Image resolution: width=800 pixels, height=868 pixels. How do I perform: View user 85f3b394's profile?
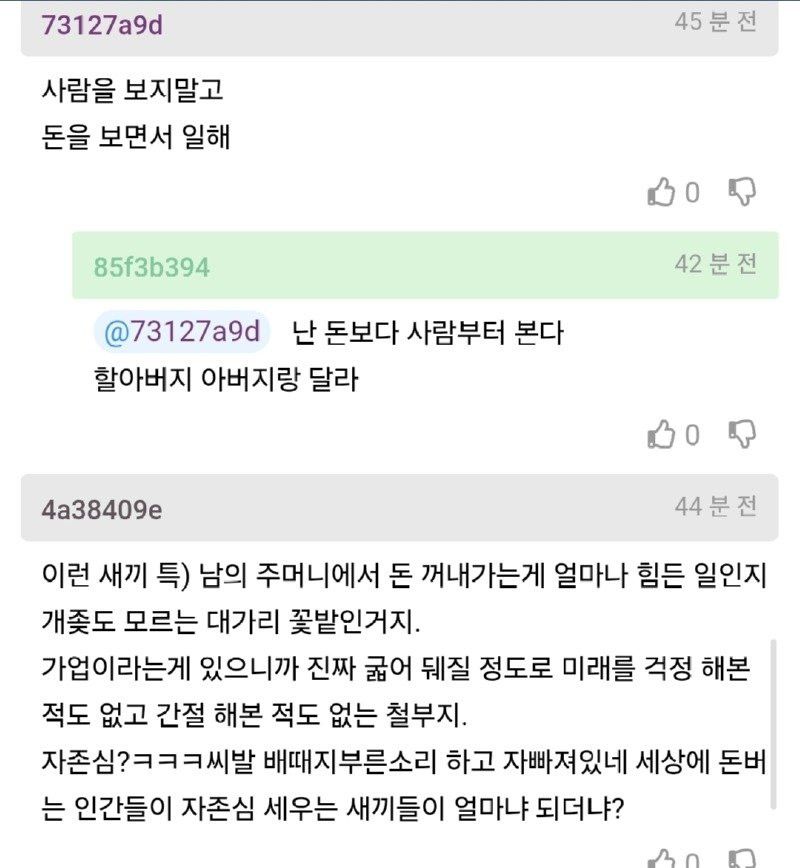point(152,267)
